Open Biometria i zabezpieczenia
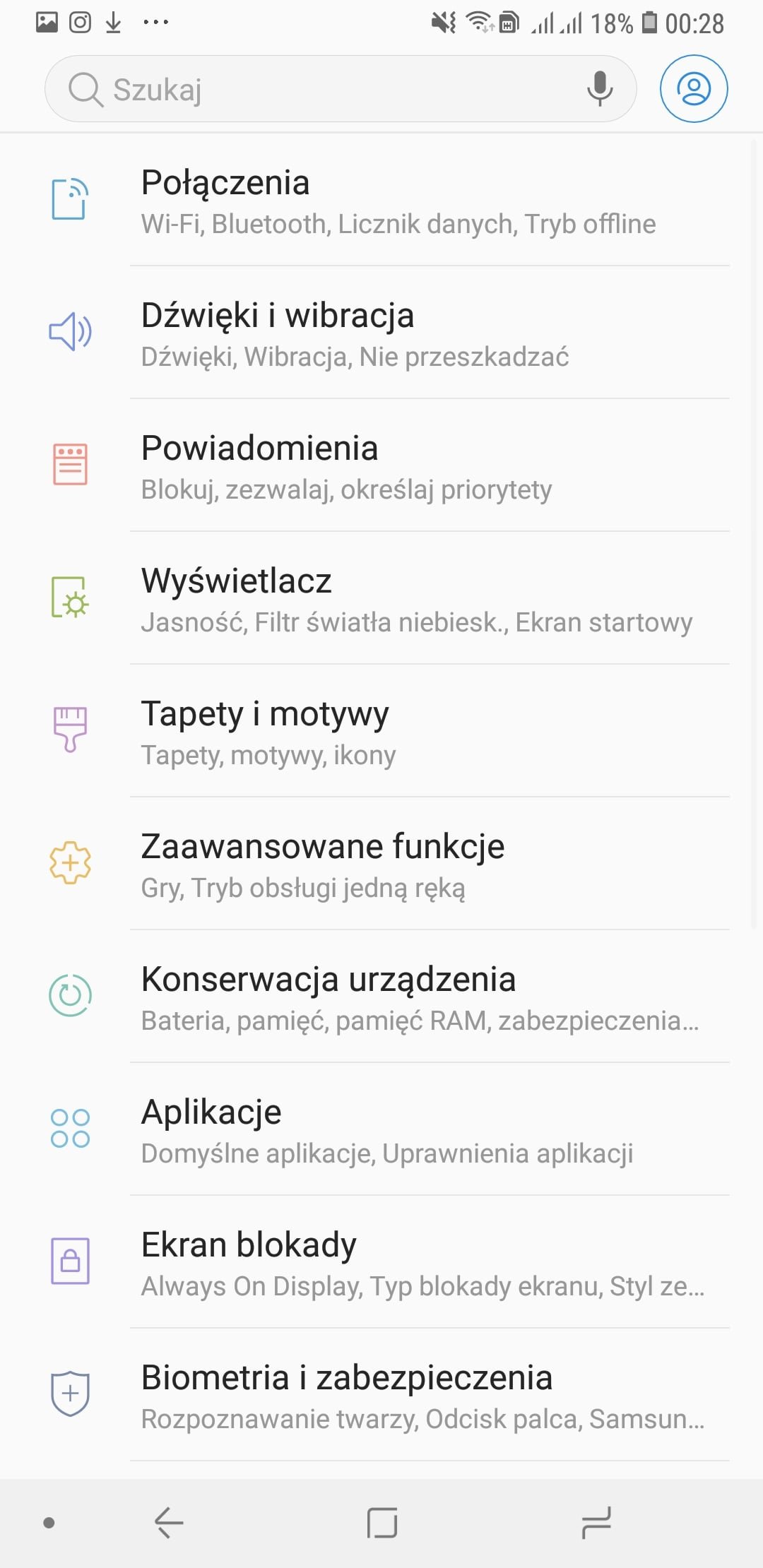763x1568 pixels. click(381, 1395)
